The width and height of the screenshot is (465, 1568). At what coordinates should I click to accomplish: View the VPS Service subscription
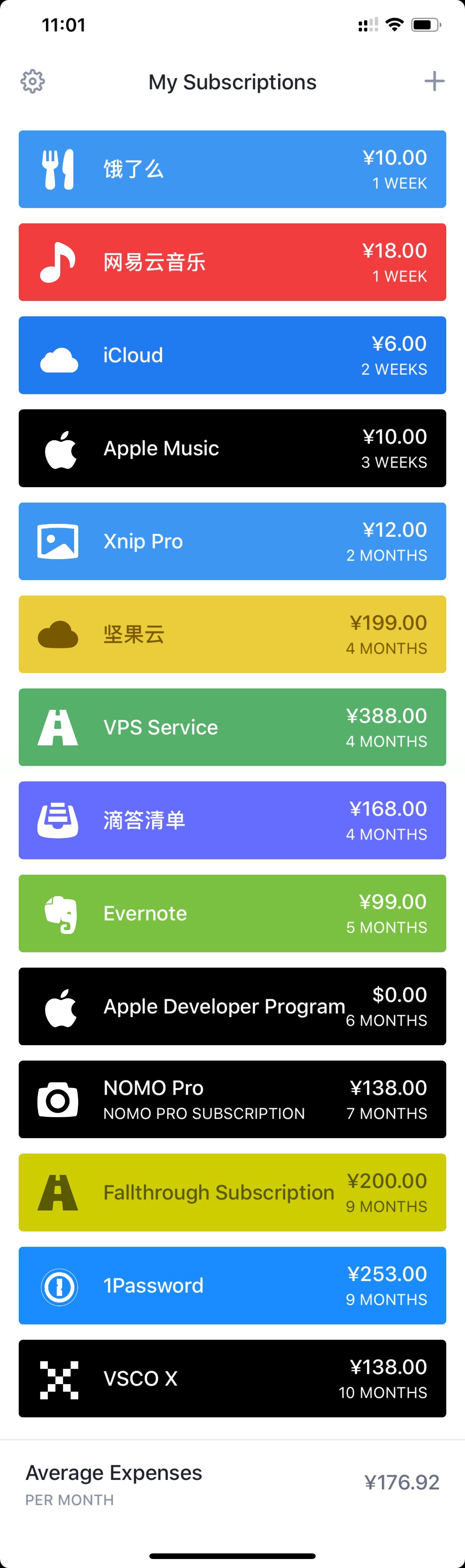pyautogui.click(x=232, y=727)
